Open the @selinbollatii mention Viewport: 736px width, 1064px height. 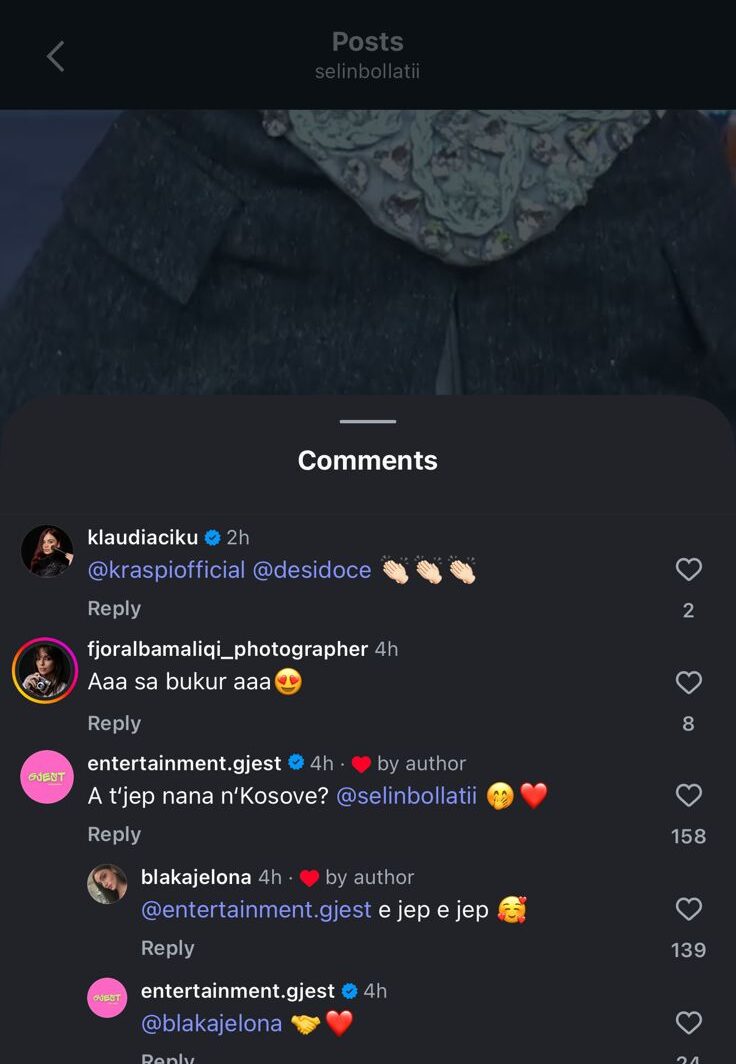(x=406, y=797)
